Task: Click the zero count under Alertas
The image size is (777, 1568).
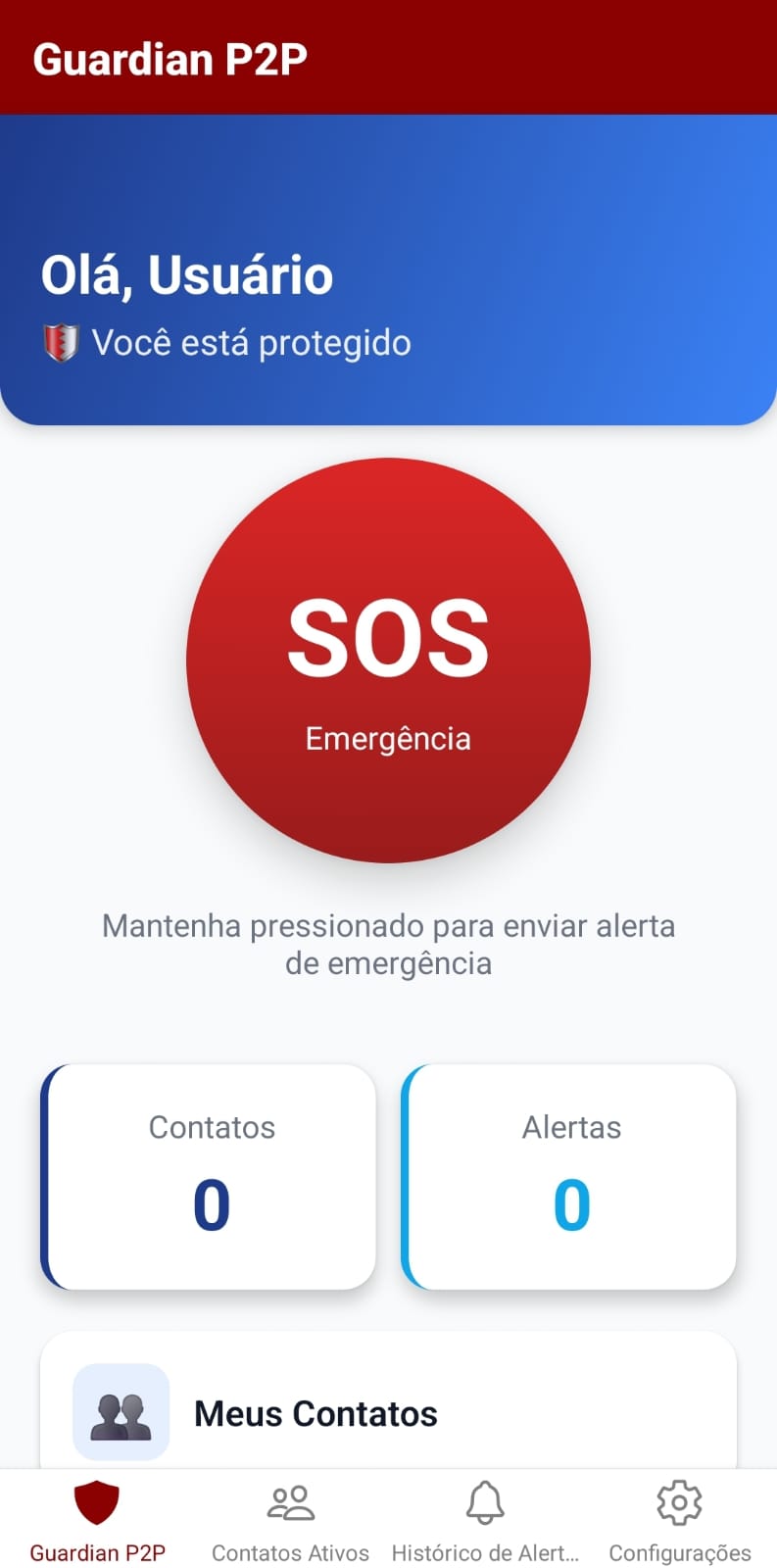Action: tap(569, 1205)
